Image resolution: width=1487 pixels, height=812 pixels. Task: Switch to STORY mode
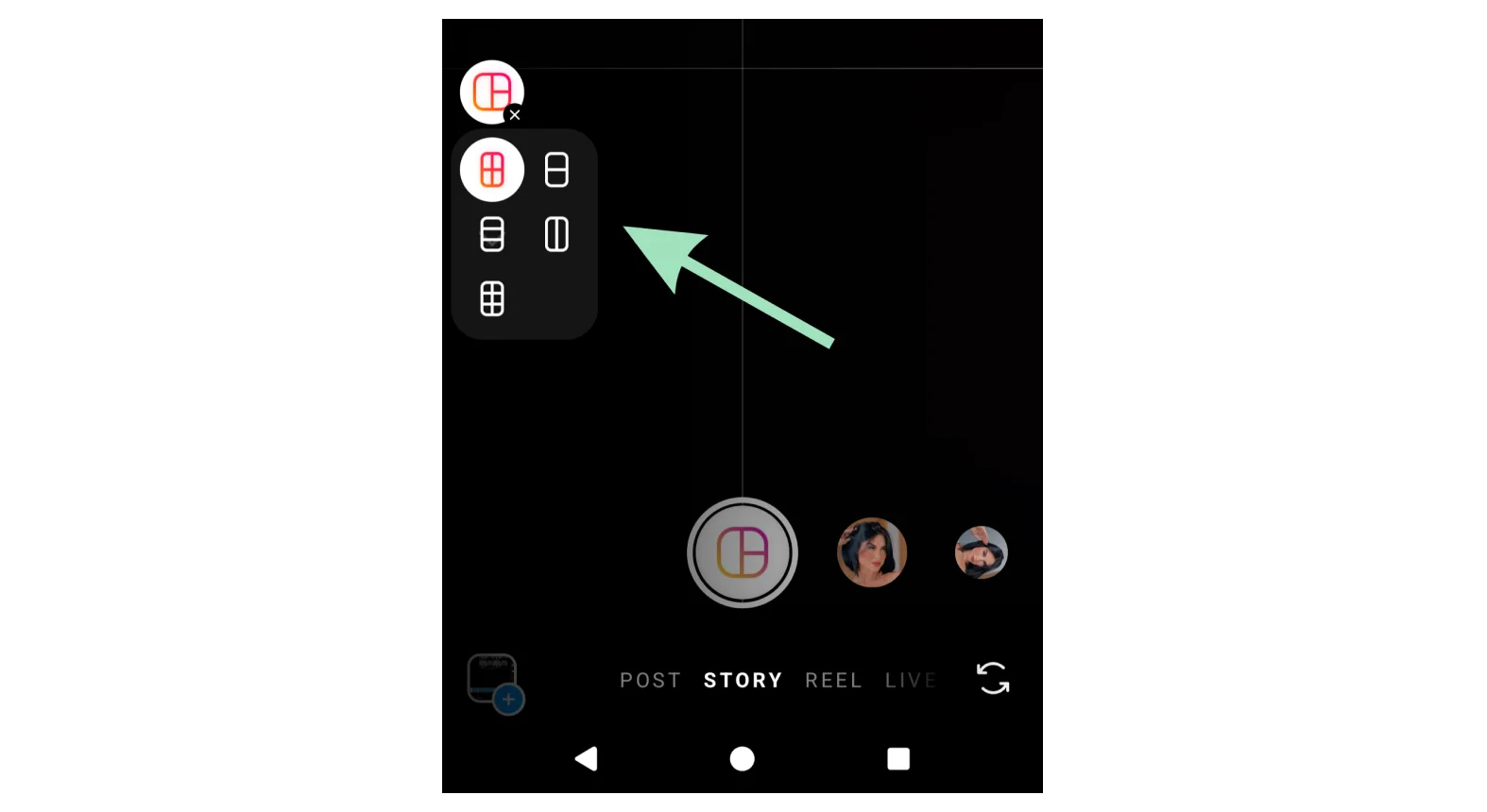[x=743, y=680]
